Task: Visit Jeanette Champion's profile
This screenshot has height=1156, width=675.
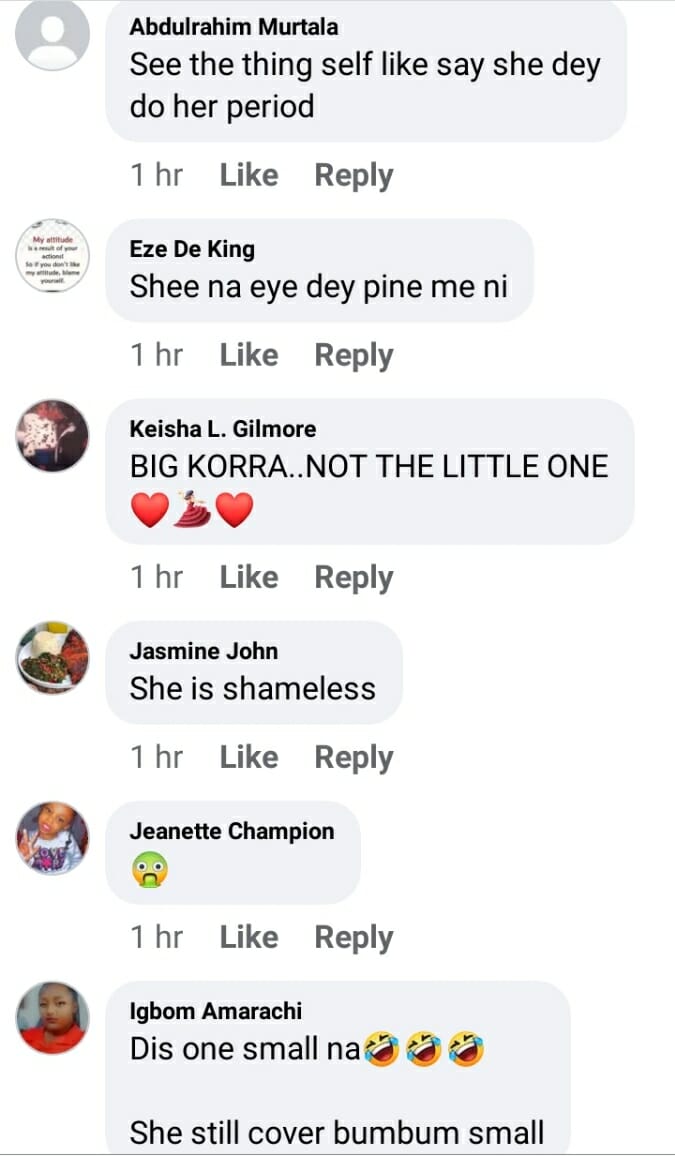Action: click(x=231, y=831)
